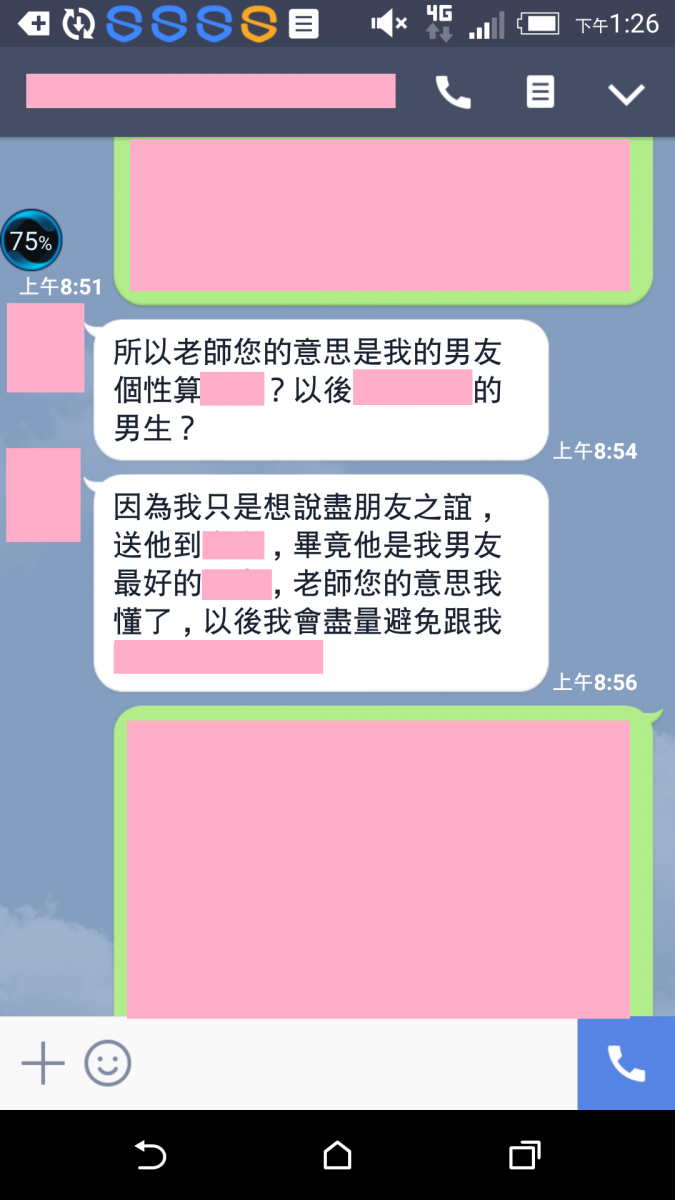This screenshot has height=1200, width=675.
Task: Go back using system back button
Action: 150,1155
